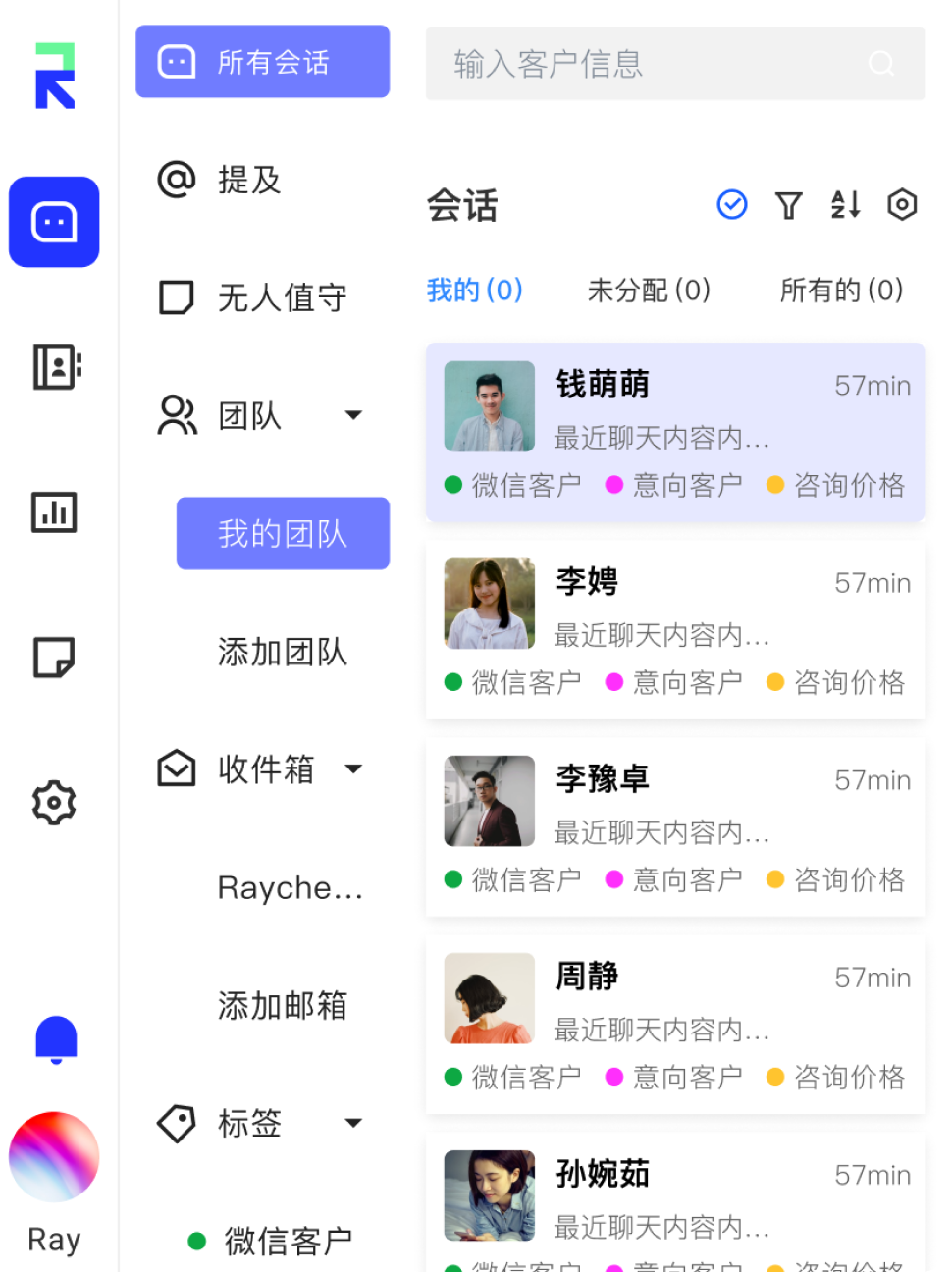Collapse the 团队 section
Screen dimensions: 952x1272
(x=353, y=415)
